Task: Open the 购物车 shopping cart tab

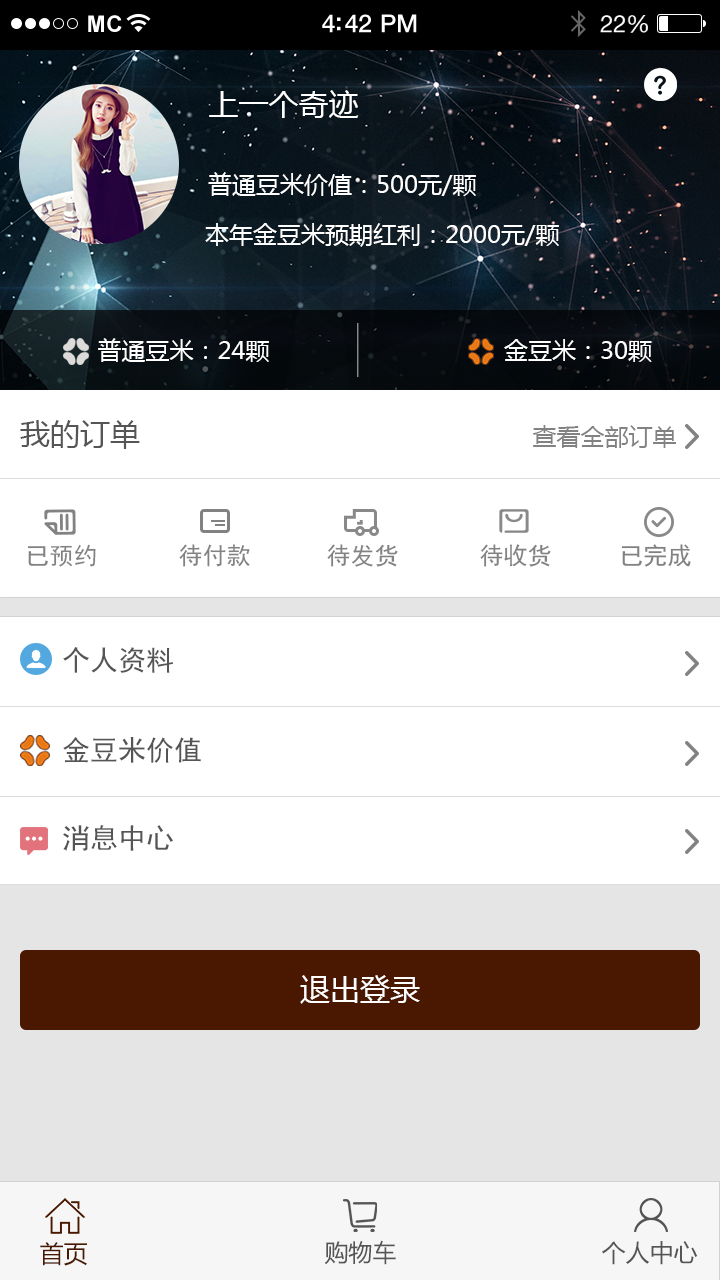Action: 360,1232
